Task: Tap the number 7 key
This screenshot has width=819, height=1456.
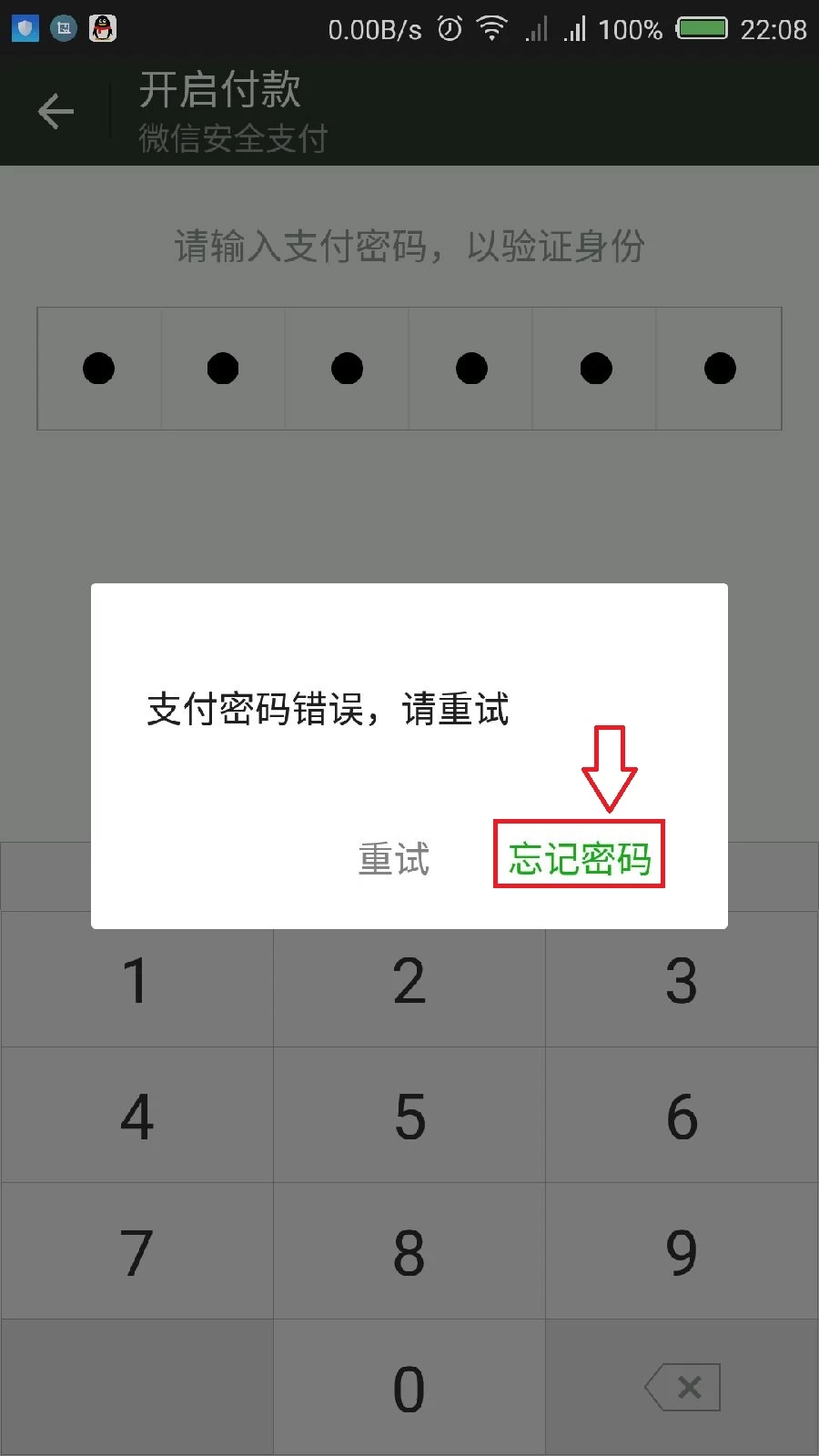Action: pyautogui.click(x=136, y=1252)
